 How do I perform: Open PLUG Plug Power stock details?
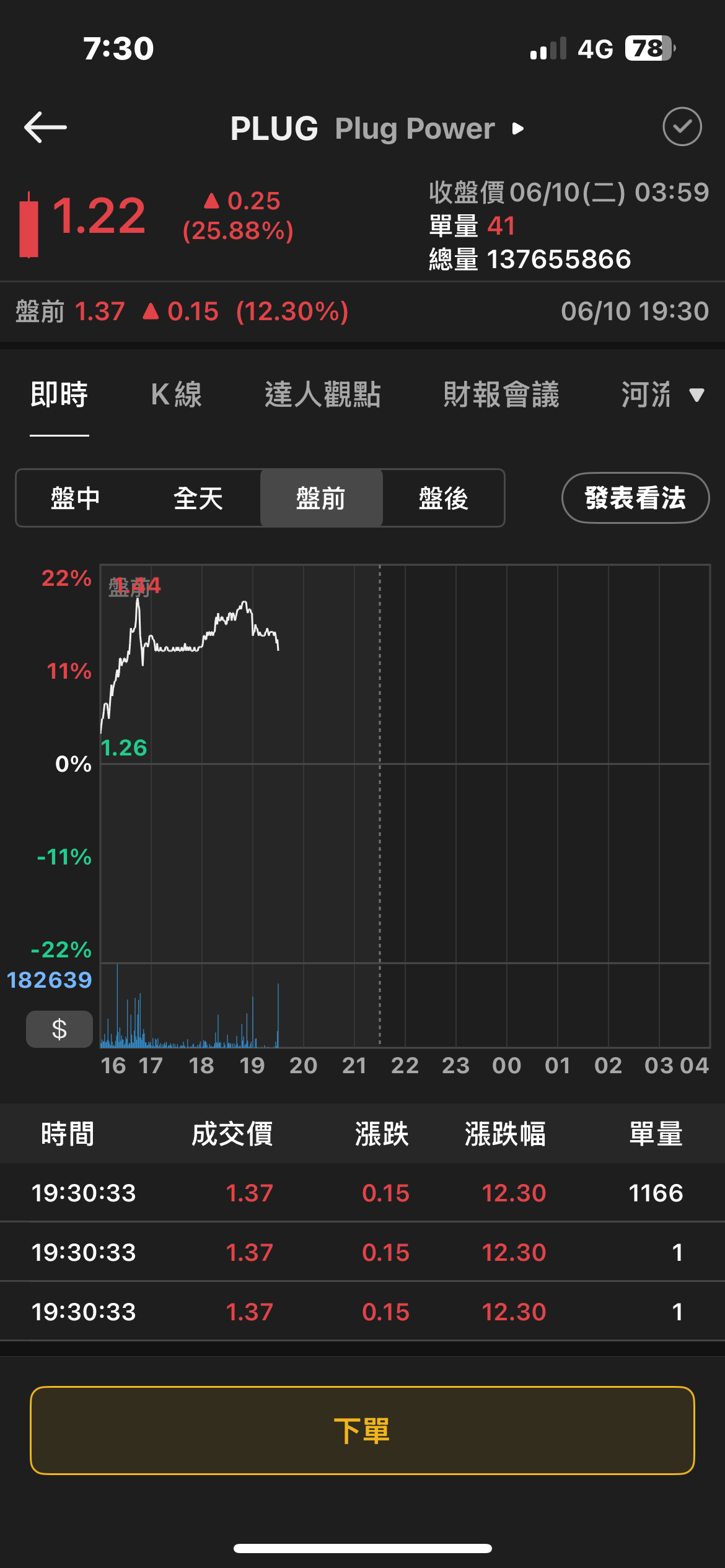377,129
